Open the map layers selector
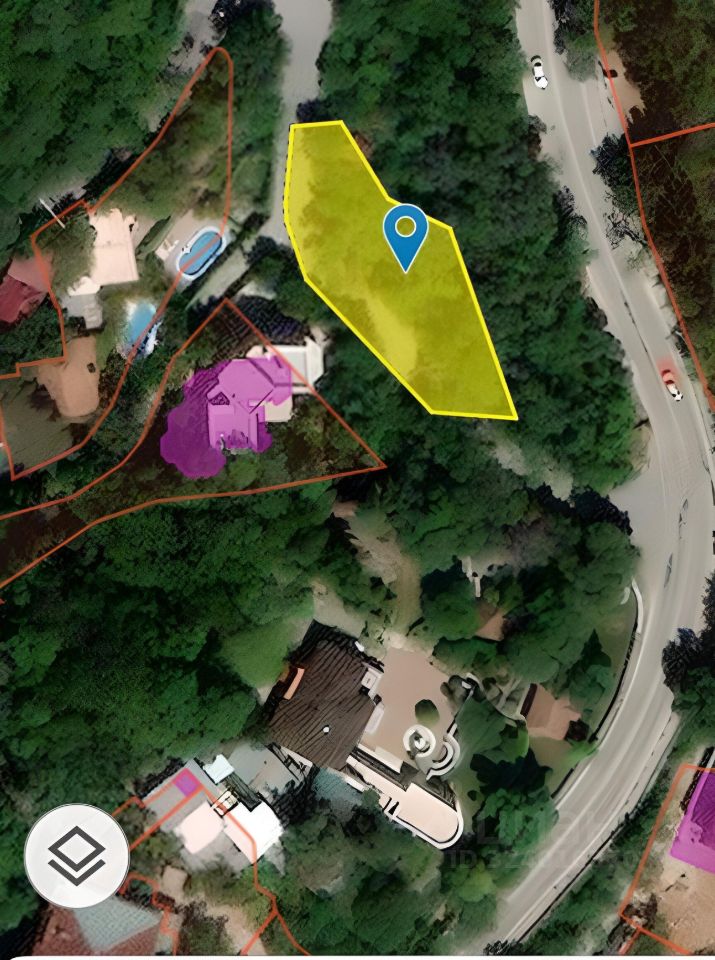Screen dimensions: 715x960 coord(77,855)
